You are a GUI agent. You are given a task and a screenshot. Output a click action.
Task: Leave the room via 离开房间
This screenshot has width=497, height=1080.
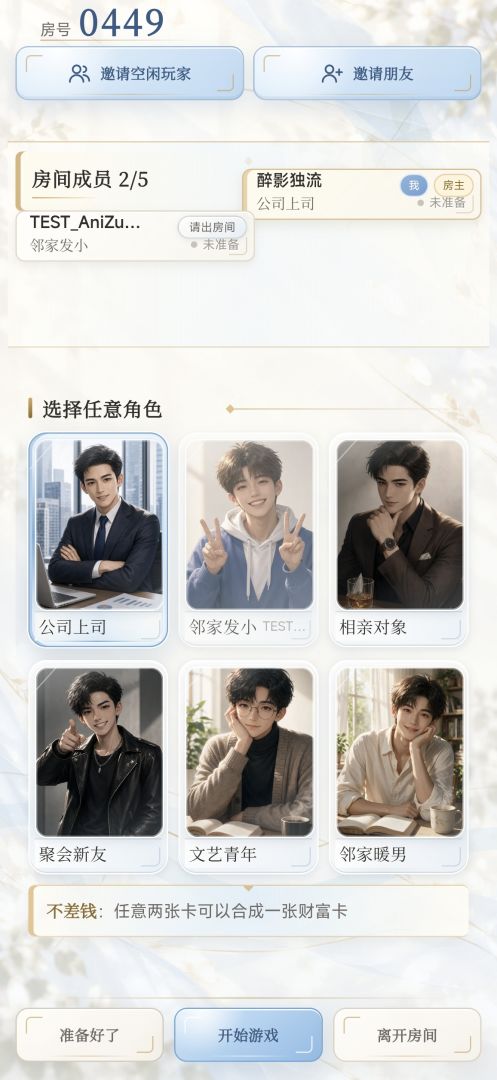pos(407,1035)
